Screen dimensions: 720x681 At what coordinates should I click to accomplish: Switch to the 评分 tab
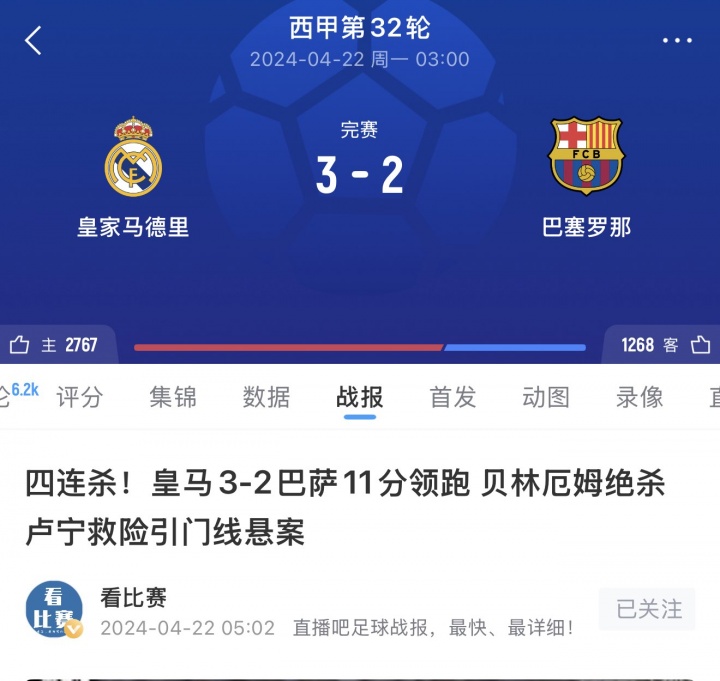(x=80, y=397)
